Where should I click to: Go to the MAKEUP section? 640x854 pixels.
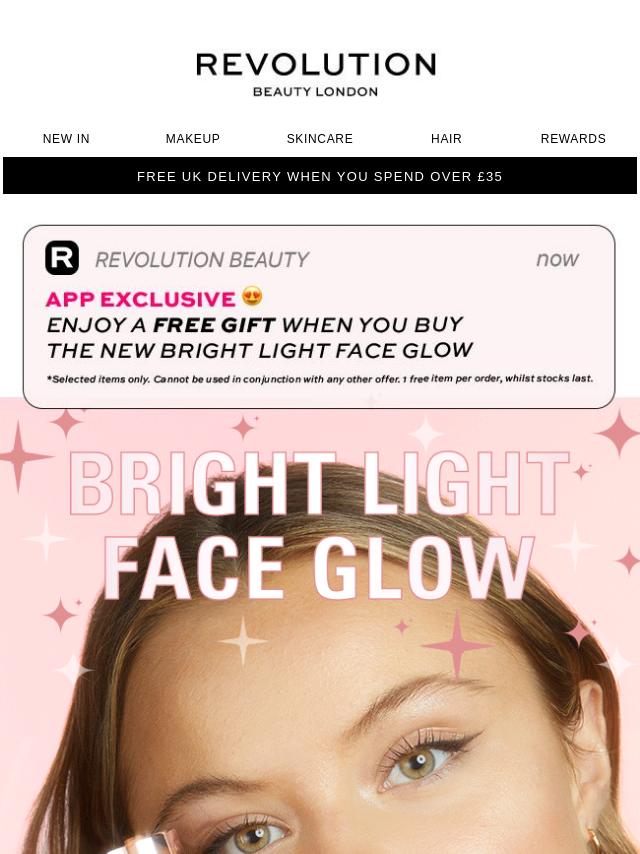[193, 139]
